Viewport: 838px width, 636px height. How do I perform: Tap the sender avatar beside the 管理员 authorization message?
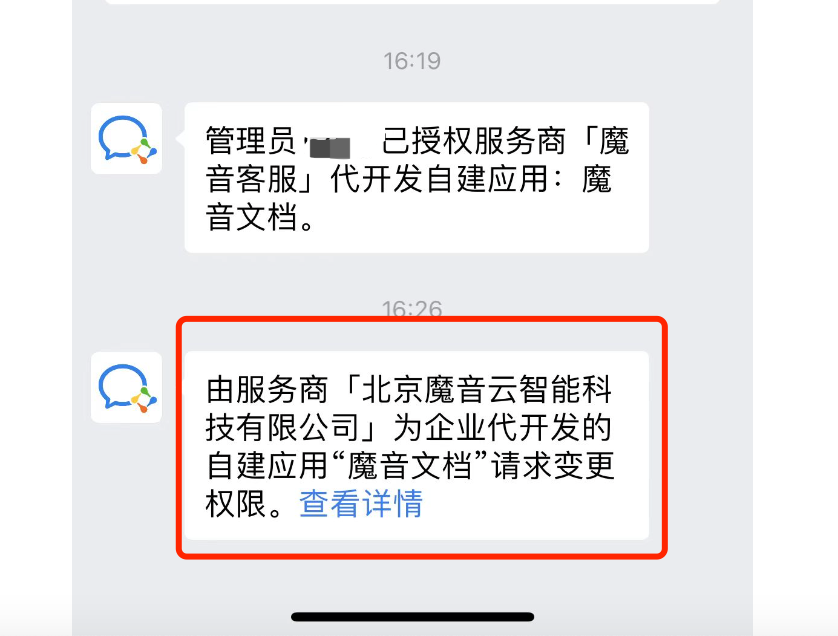pyautogui.click(x=126, y=139)
